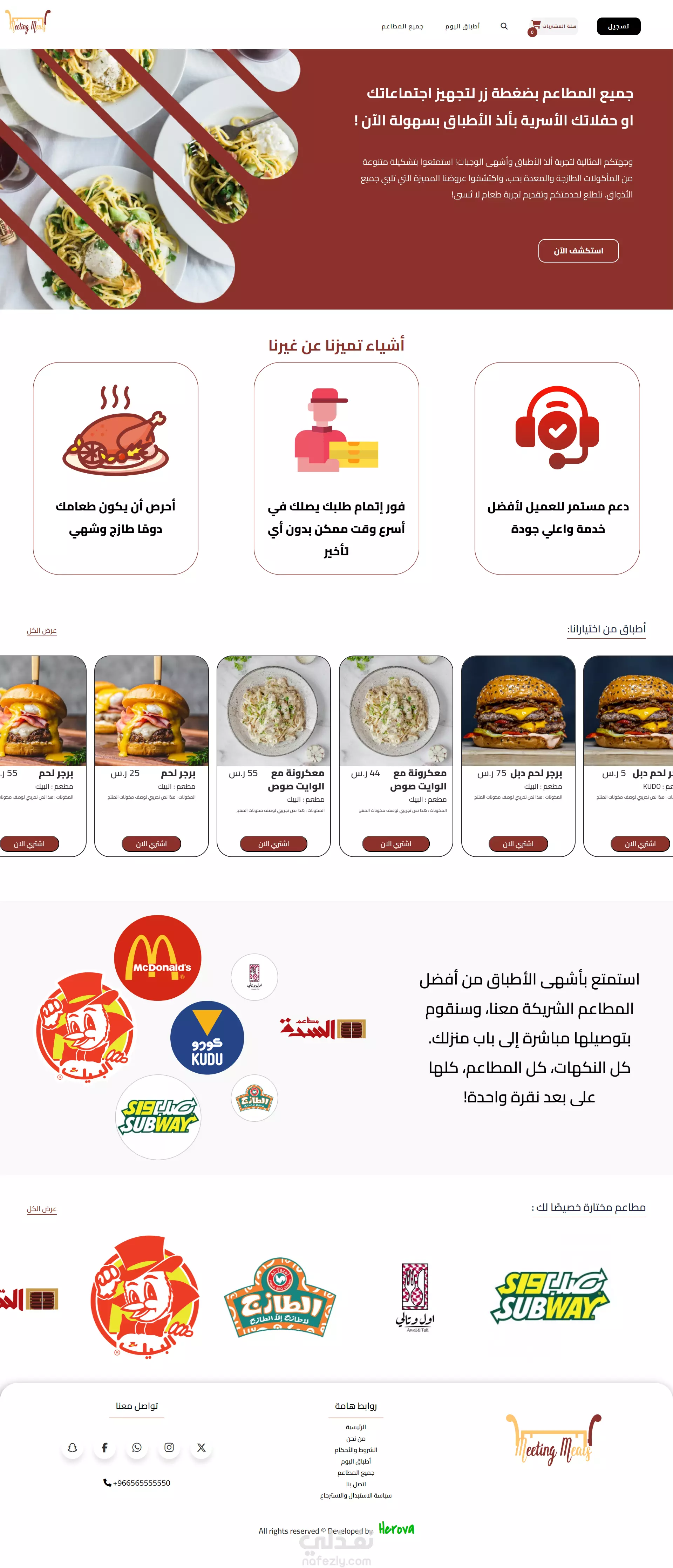Order the 55 ر.س white sauce pasta
This screenshot has height=1568, width=673.
tap(273, 844)
